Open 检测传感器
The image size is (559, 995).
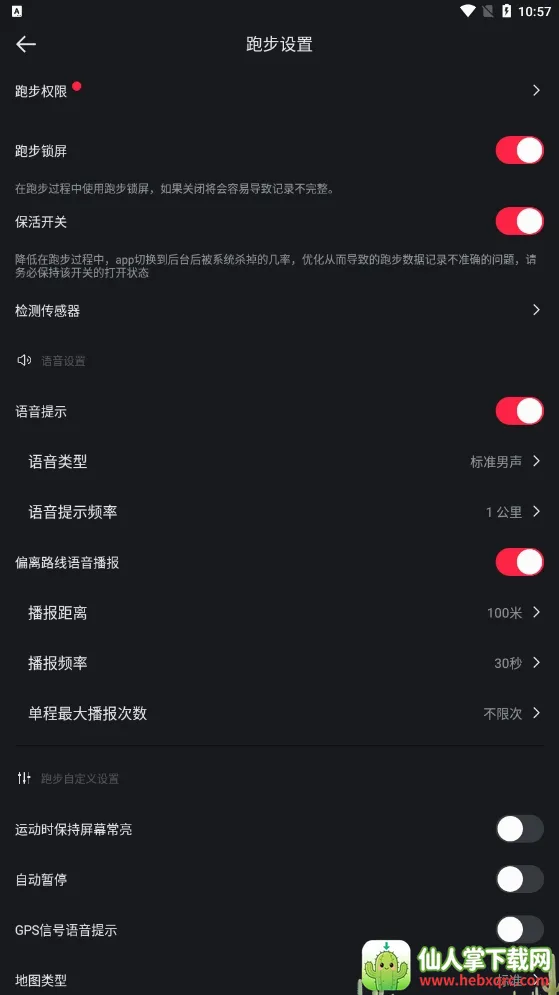pyautogui.click(x=279, y=310)
